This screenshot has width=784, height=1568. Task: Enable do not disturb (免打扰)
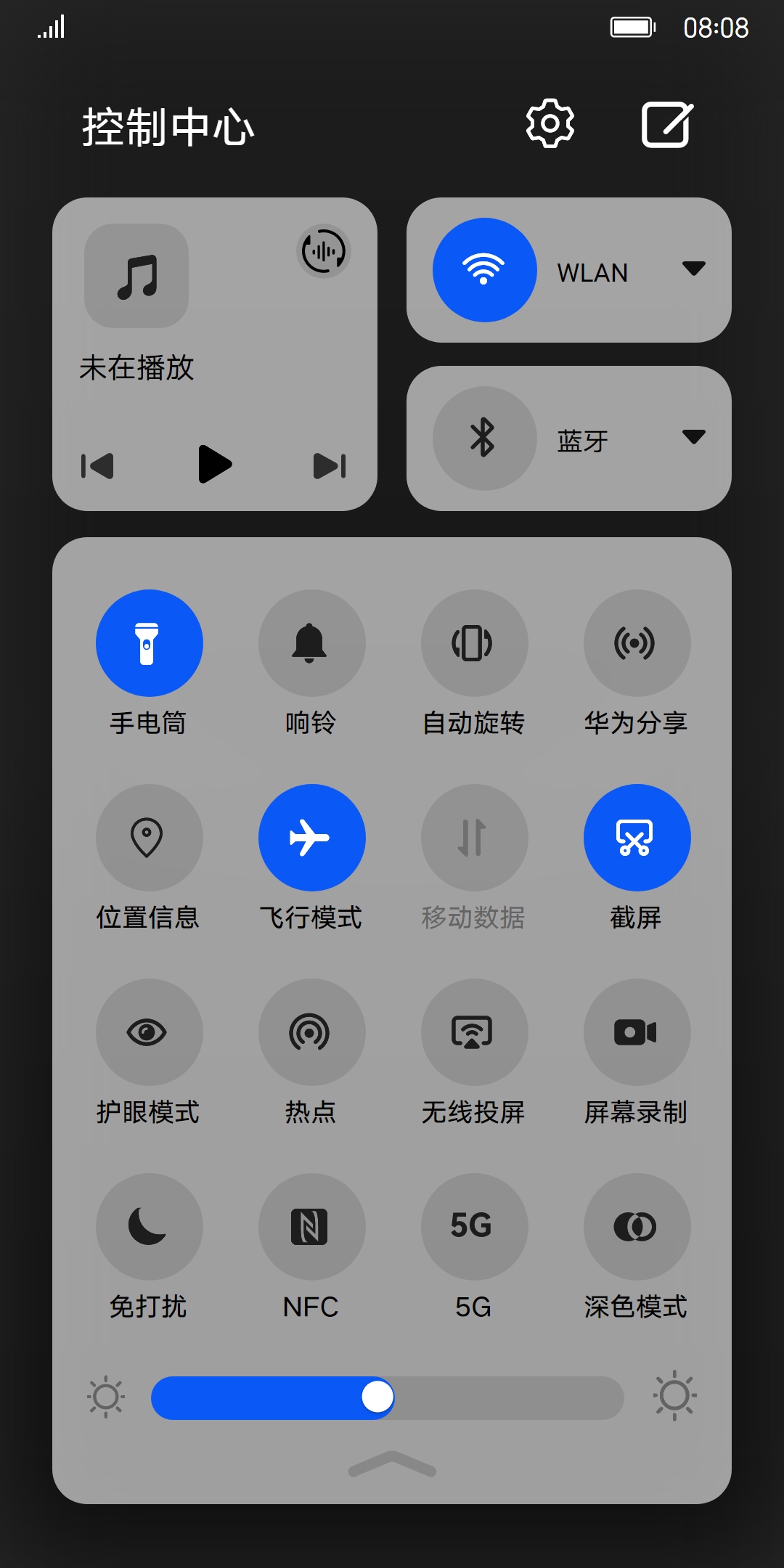pyautogui.click(x=150, y=1227)
